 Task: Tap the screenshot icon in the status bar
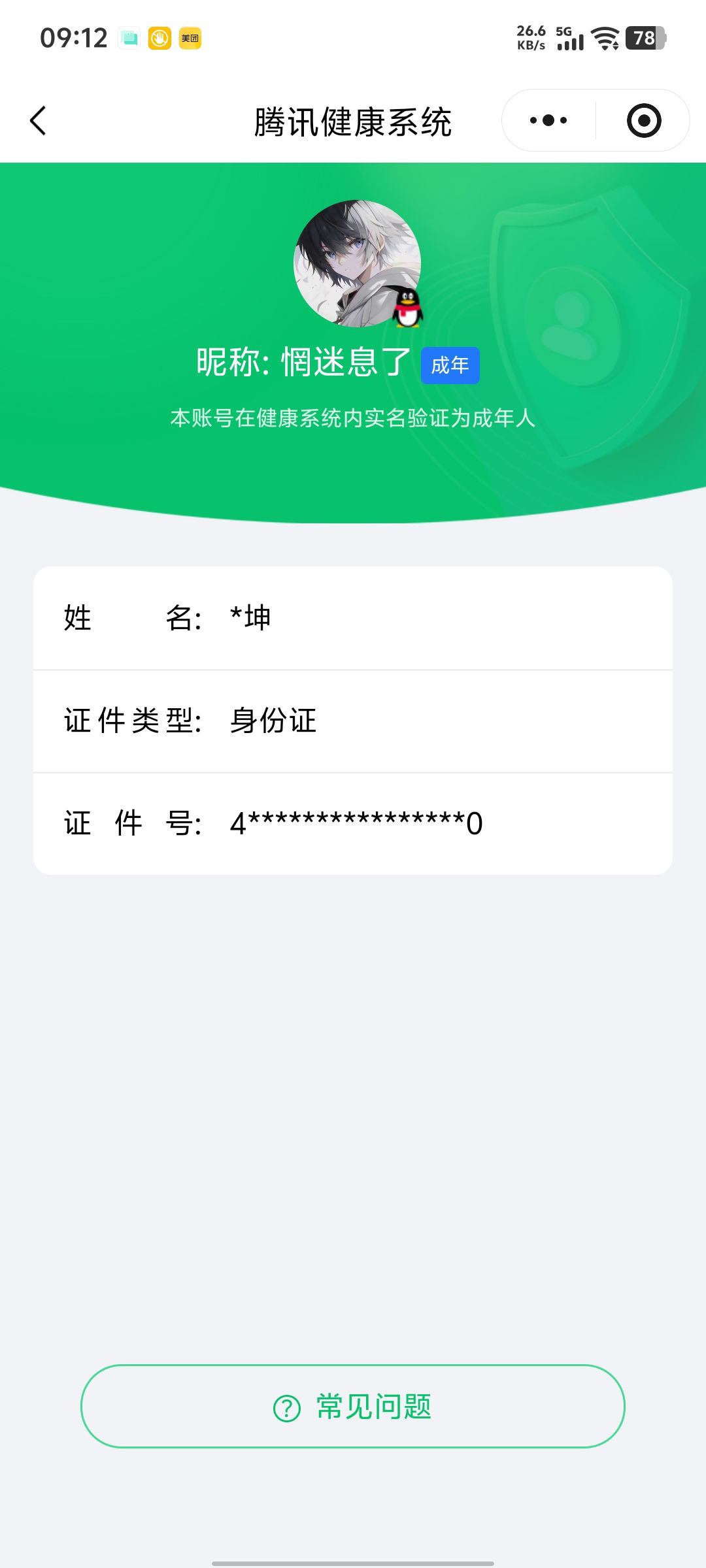click(129, 39)
